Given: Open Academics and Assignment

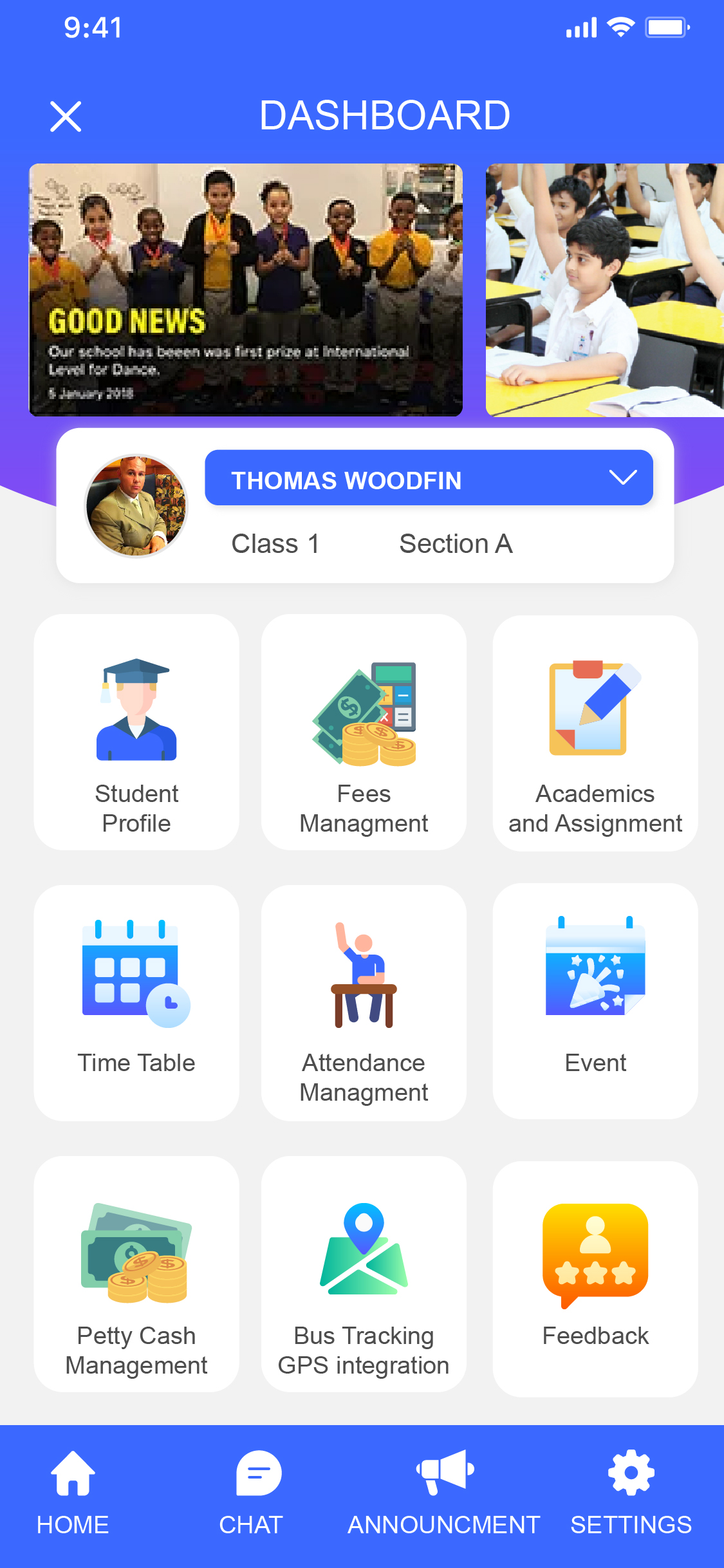Looking at the screenshot, I should [595, 733].
